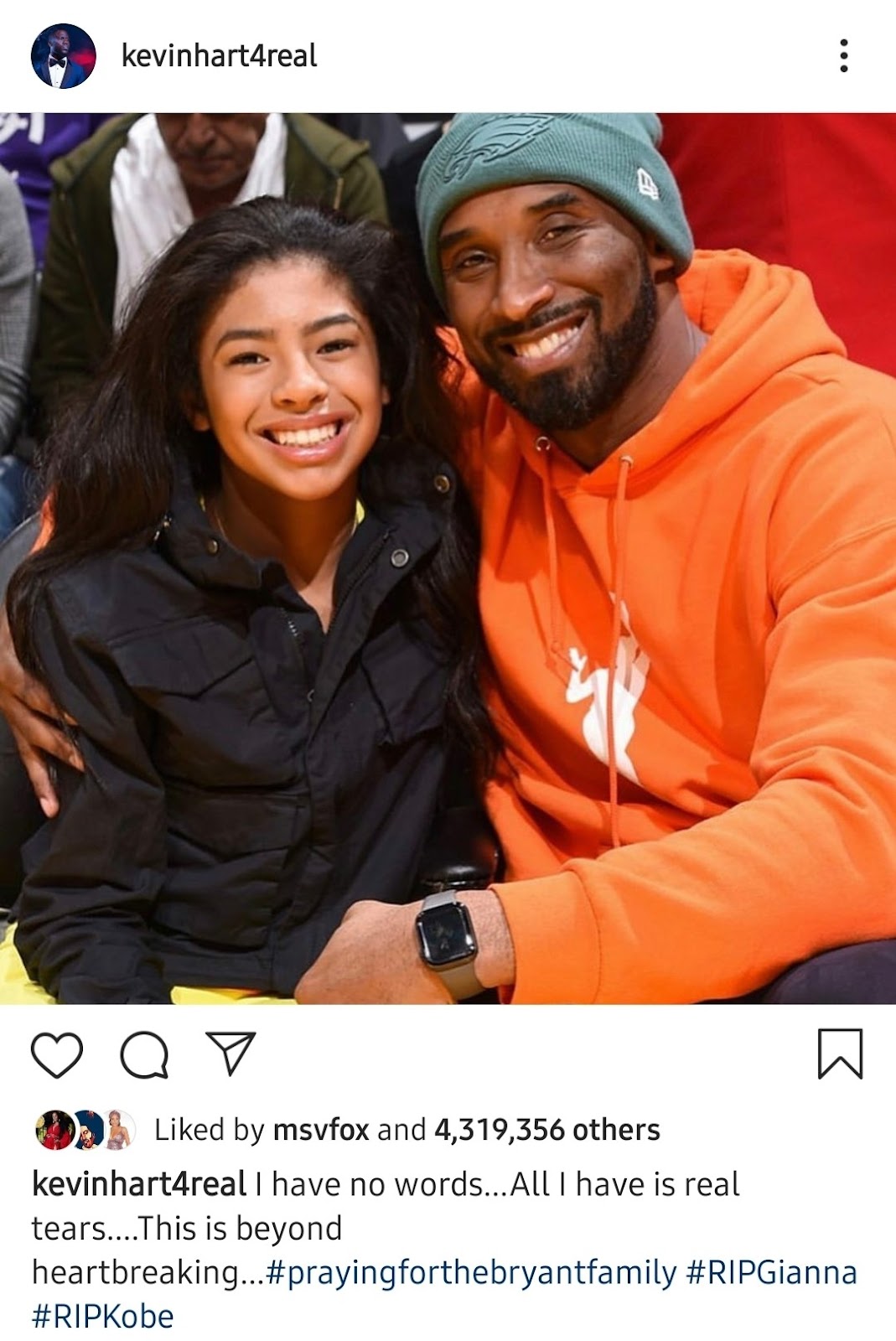
Task: Open the #RIPKobe hashtag
Action: tap(102, 1316)
